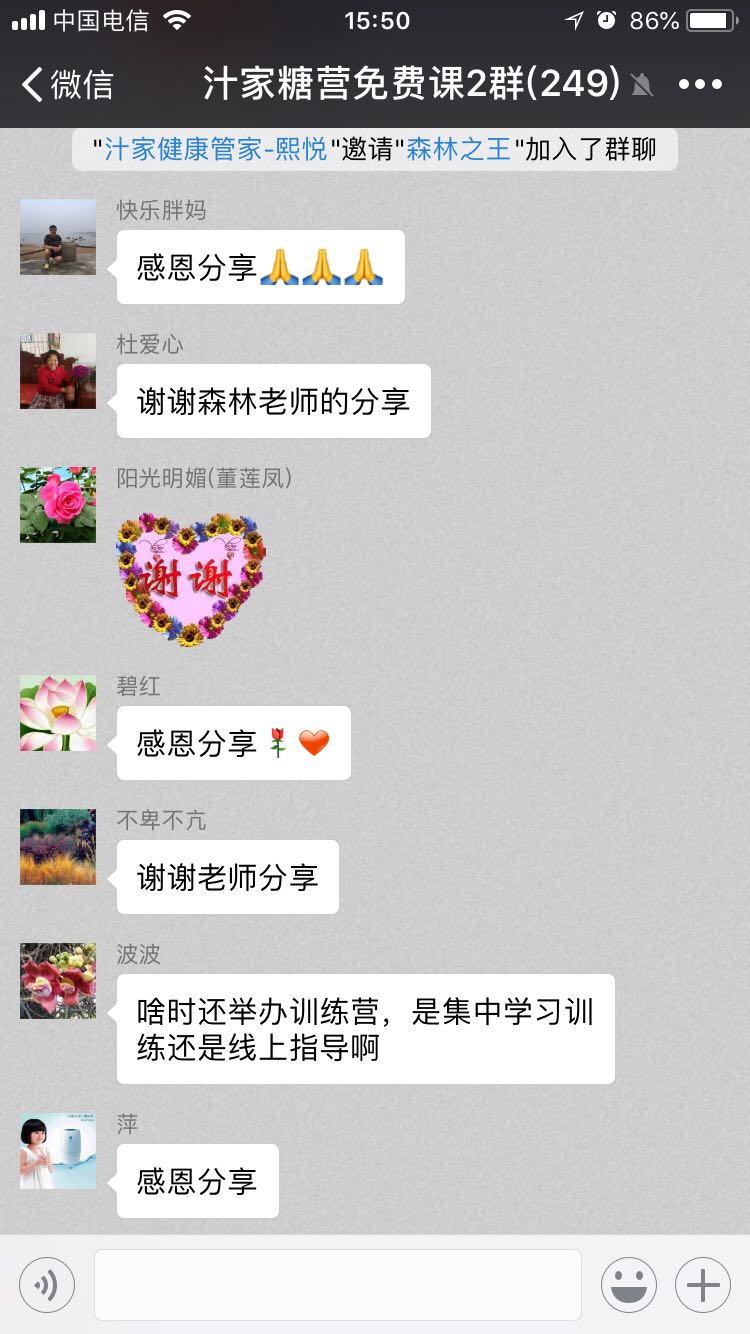Open 森林之王 profile link

pos(458,150)
